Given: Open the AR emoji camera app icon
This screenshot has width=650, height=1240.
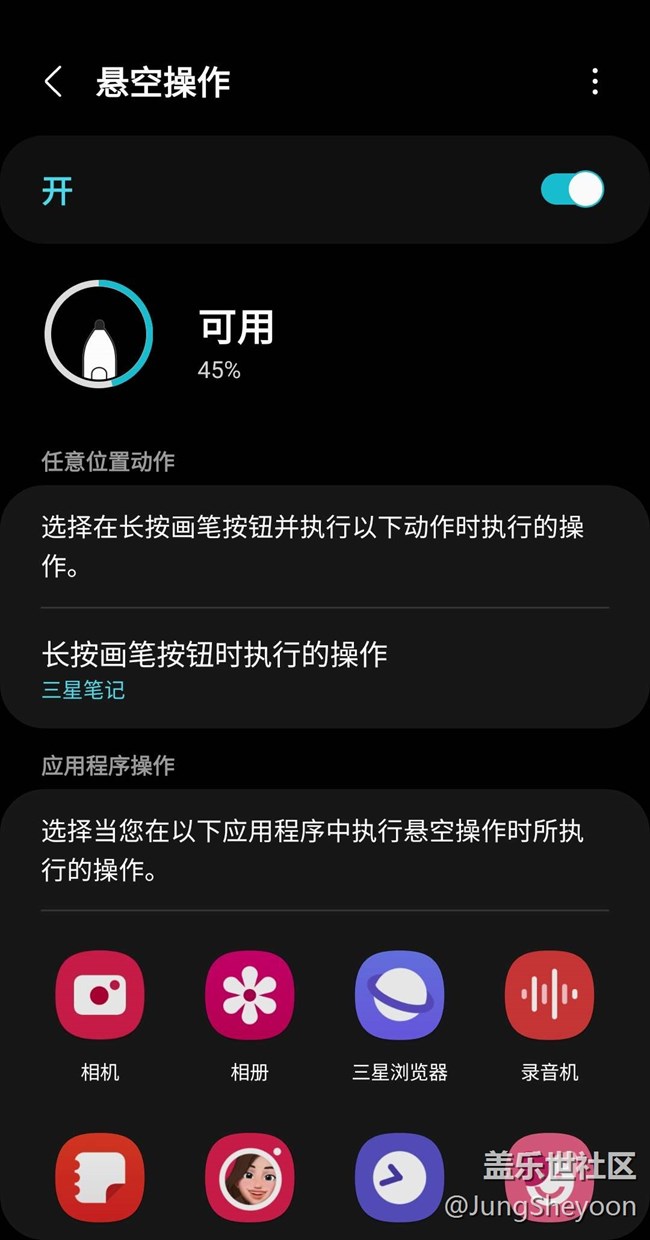Looking at the screenshot, I should 250,1177.
